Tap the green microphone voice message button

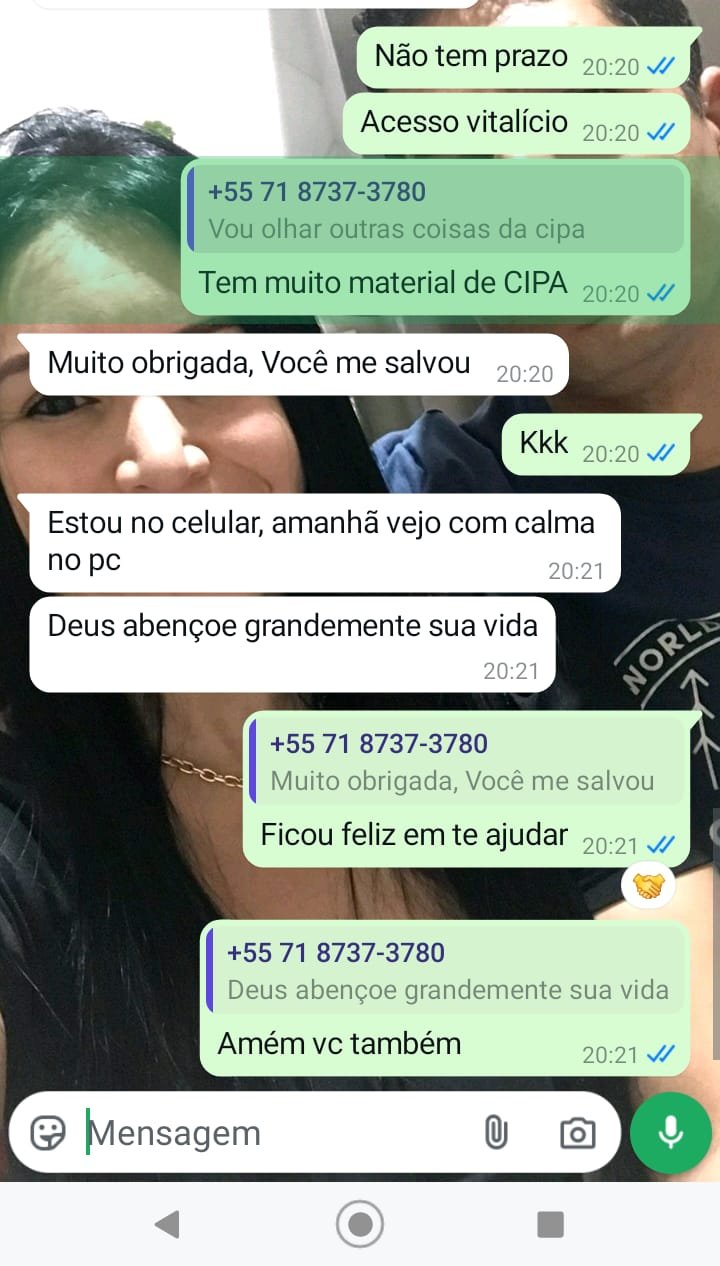point(670,1132)
